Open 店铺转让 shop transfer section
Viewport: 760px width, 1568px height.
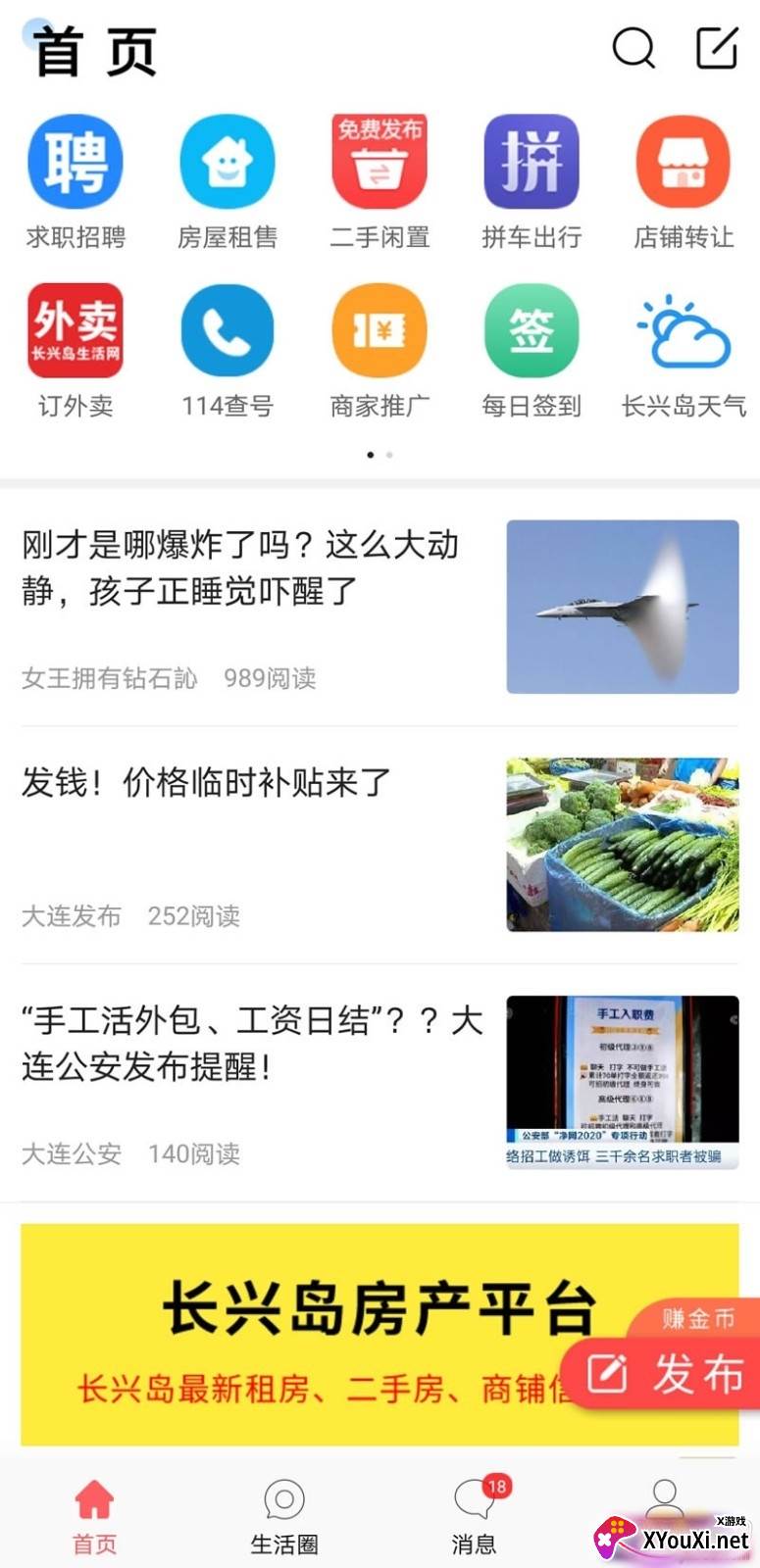click(x=684, y=182)
